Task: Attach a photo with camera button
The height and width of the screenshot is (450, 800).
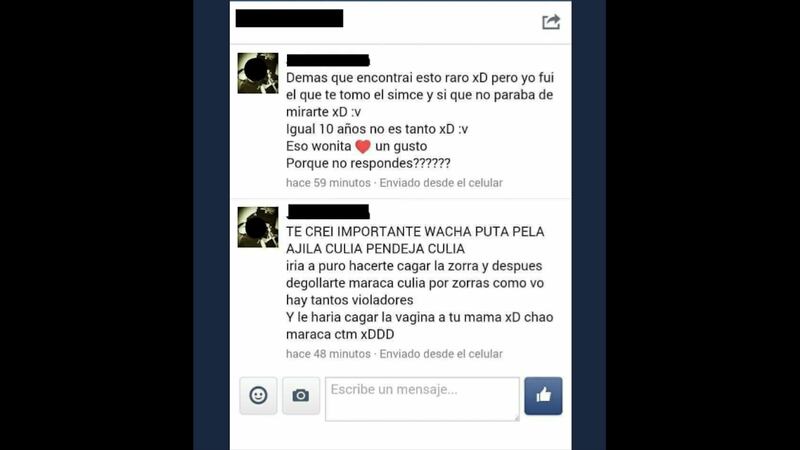Action: 300,396
